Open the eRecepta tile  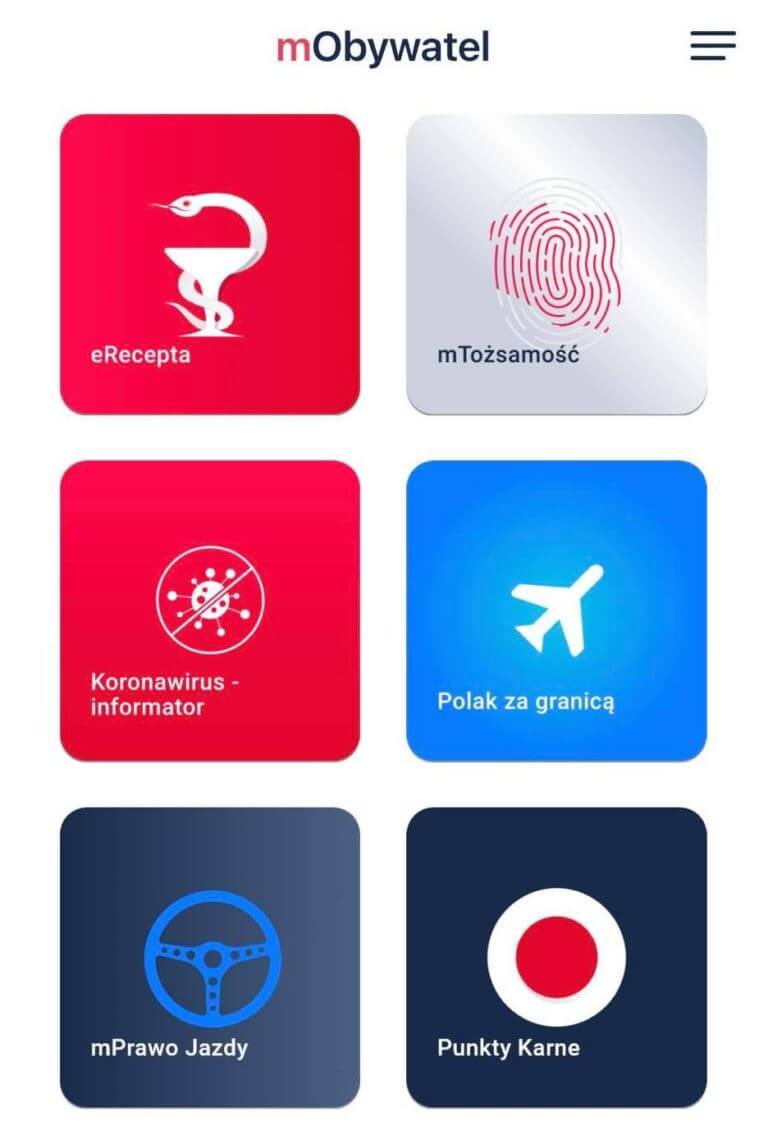tap(210, 264)
